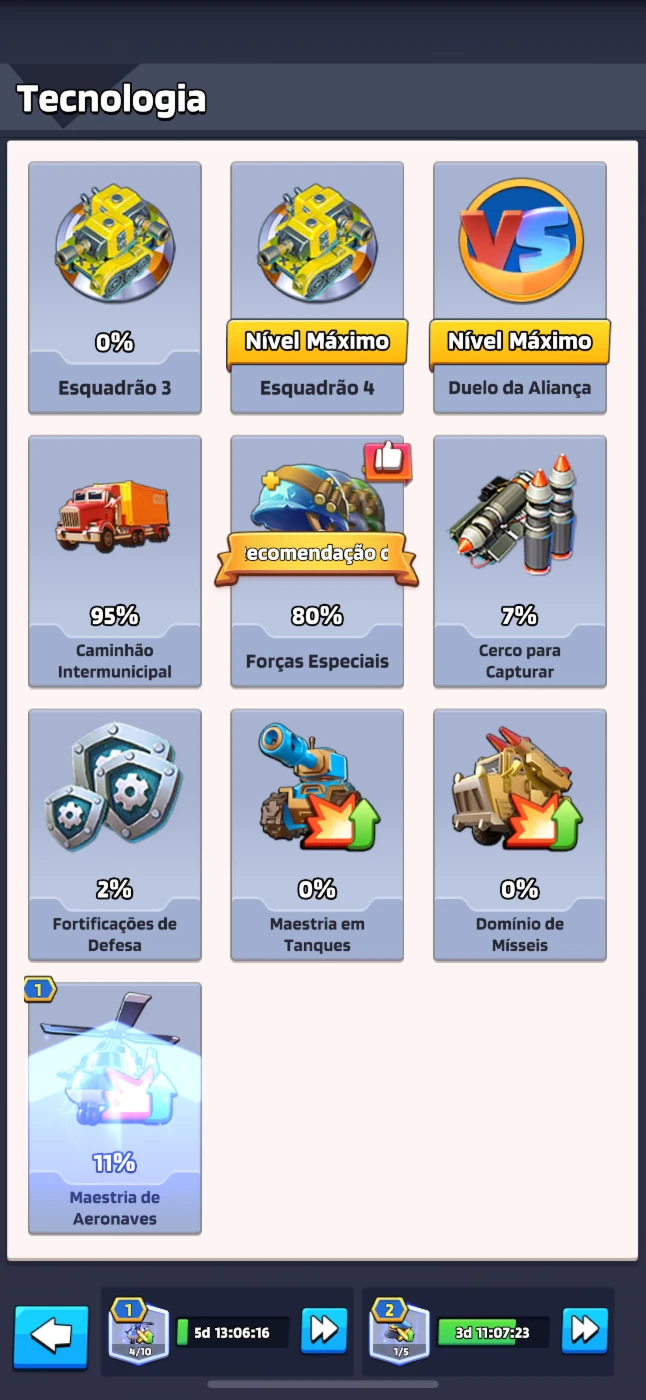Screen dimensions: 646x1400
Task: Select Cerco para Capturar technology
Action: pyautogui.click(x=520, y=561)
